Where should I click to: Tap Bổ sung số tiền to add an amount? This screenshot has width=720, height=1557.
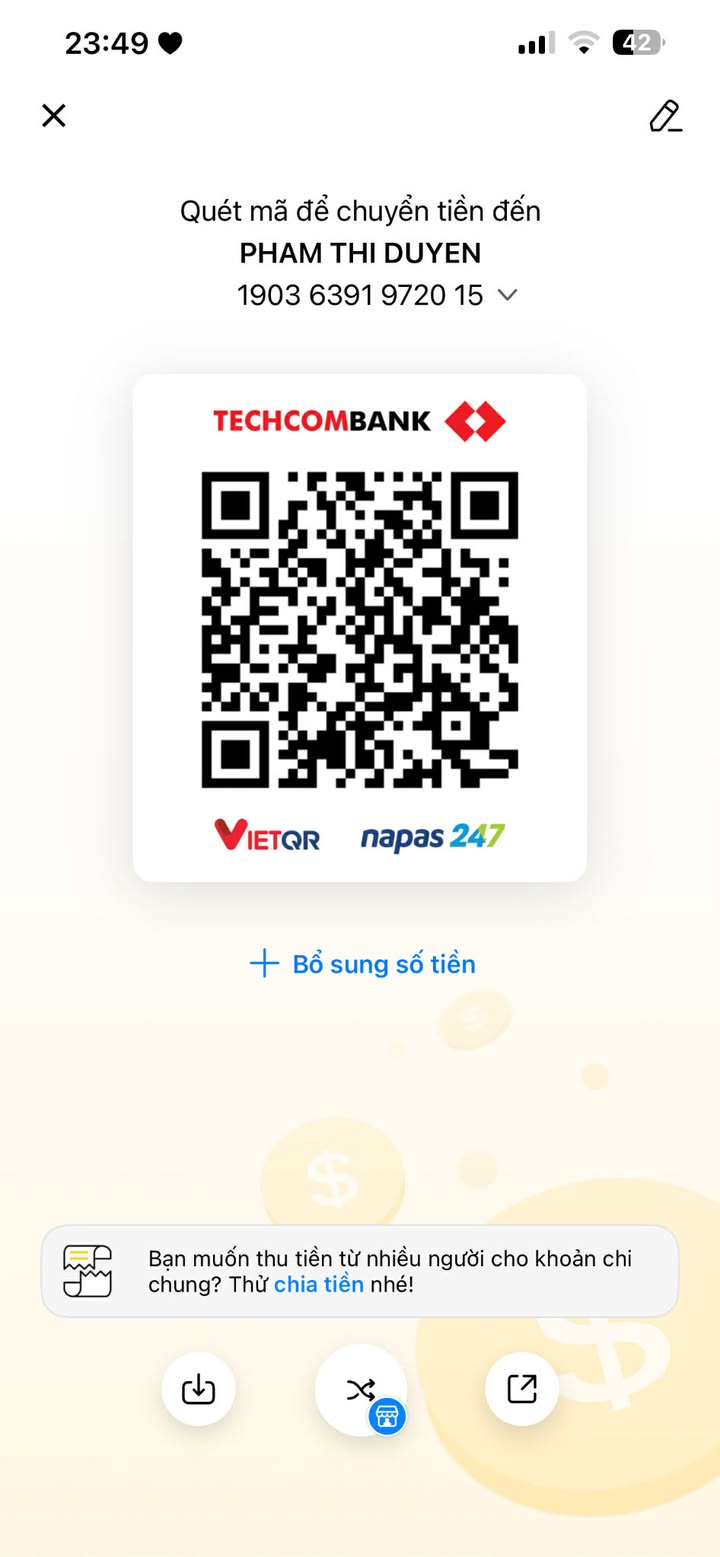(x=362, y=964)
